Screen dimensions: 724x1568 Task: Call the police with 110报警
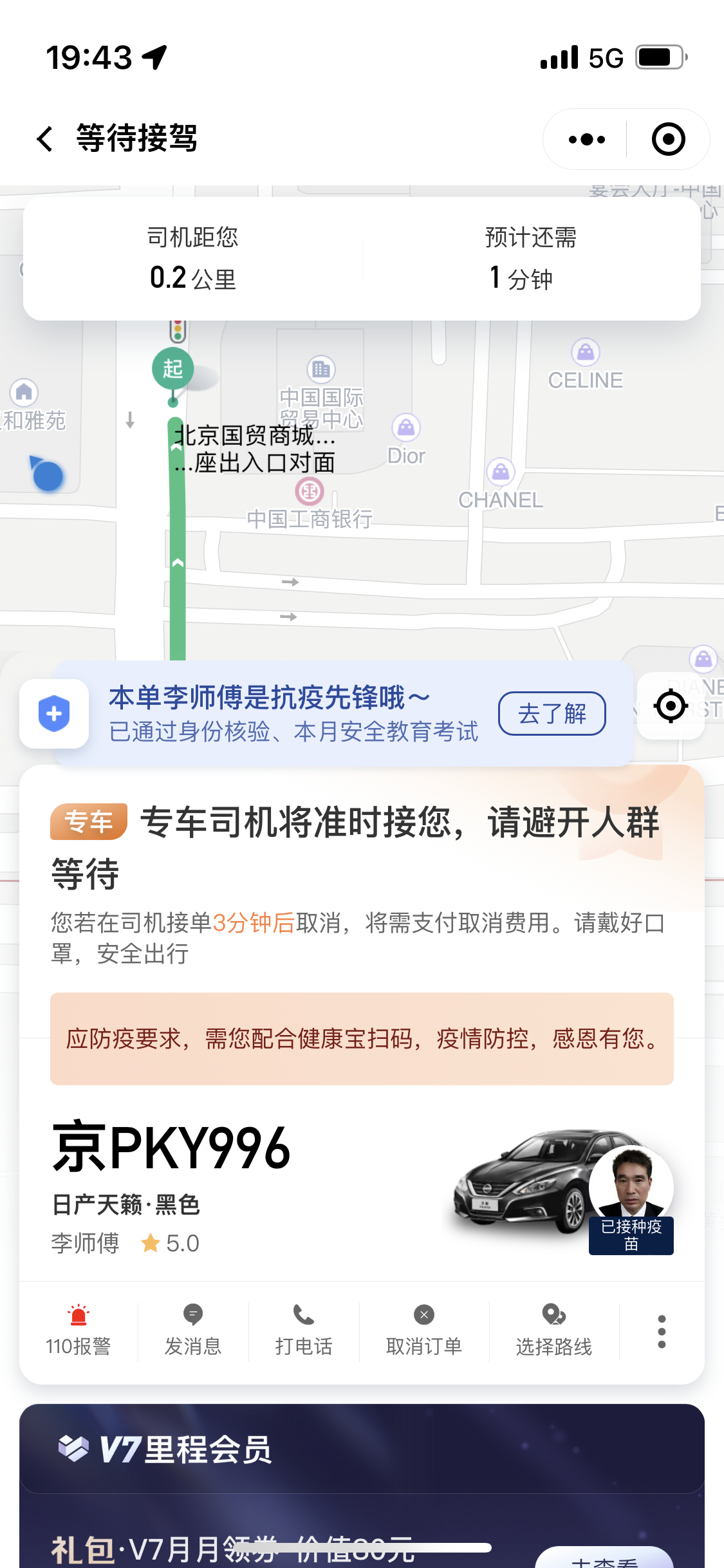pos(79,1330)
